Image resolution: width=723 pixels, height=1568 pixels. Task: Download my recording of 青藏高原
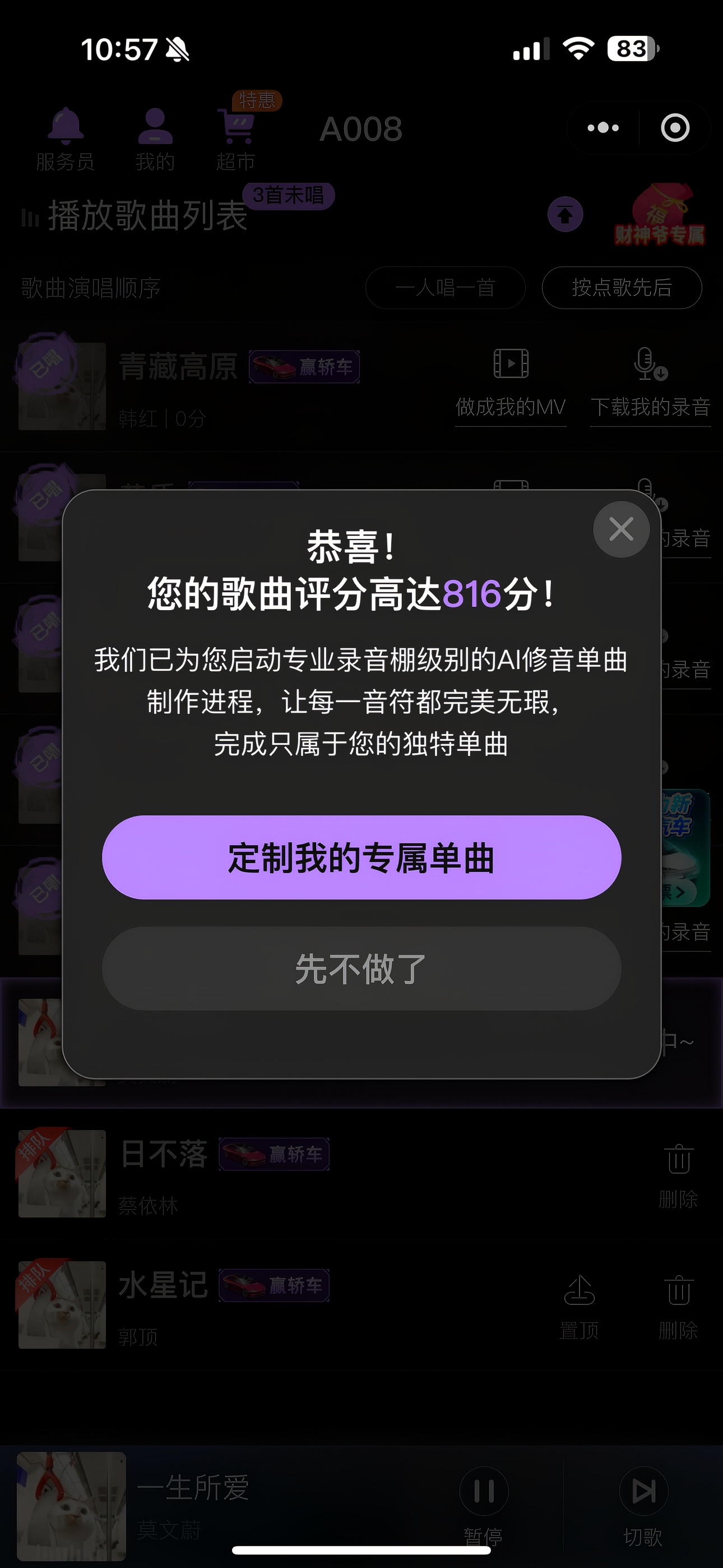pyautogui.click(x=650, y=384)
